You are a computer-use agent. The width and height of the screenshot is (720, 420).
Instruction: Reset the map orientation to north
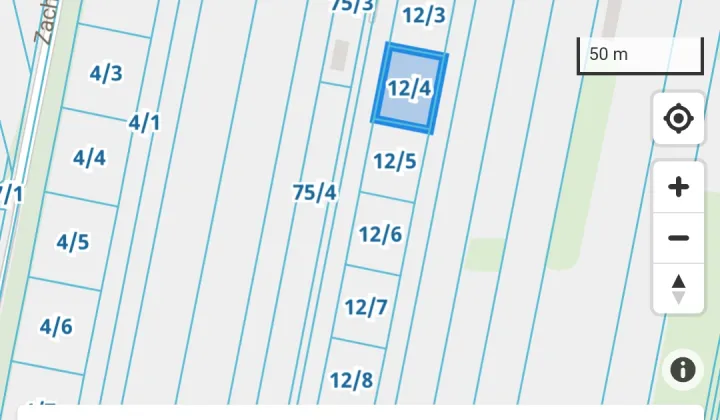[678, 289]
